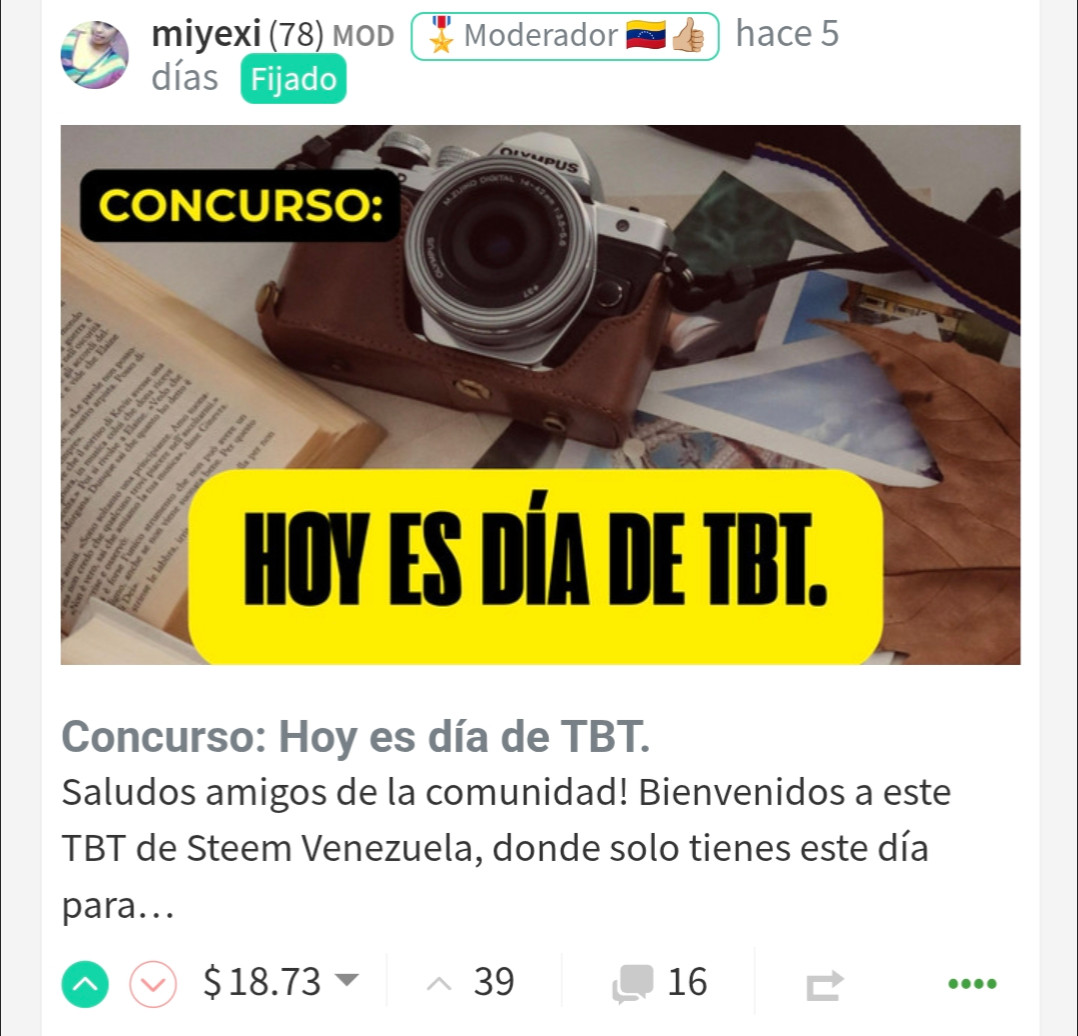This screenshot has height=1036, width=1078.
Task: Open miyexi's profile via the avatar
Action: pos(95,55)
